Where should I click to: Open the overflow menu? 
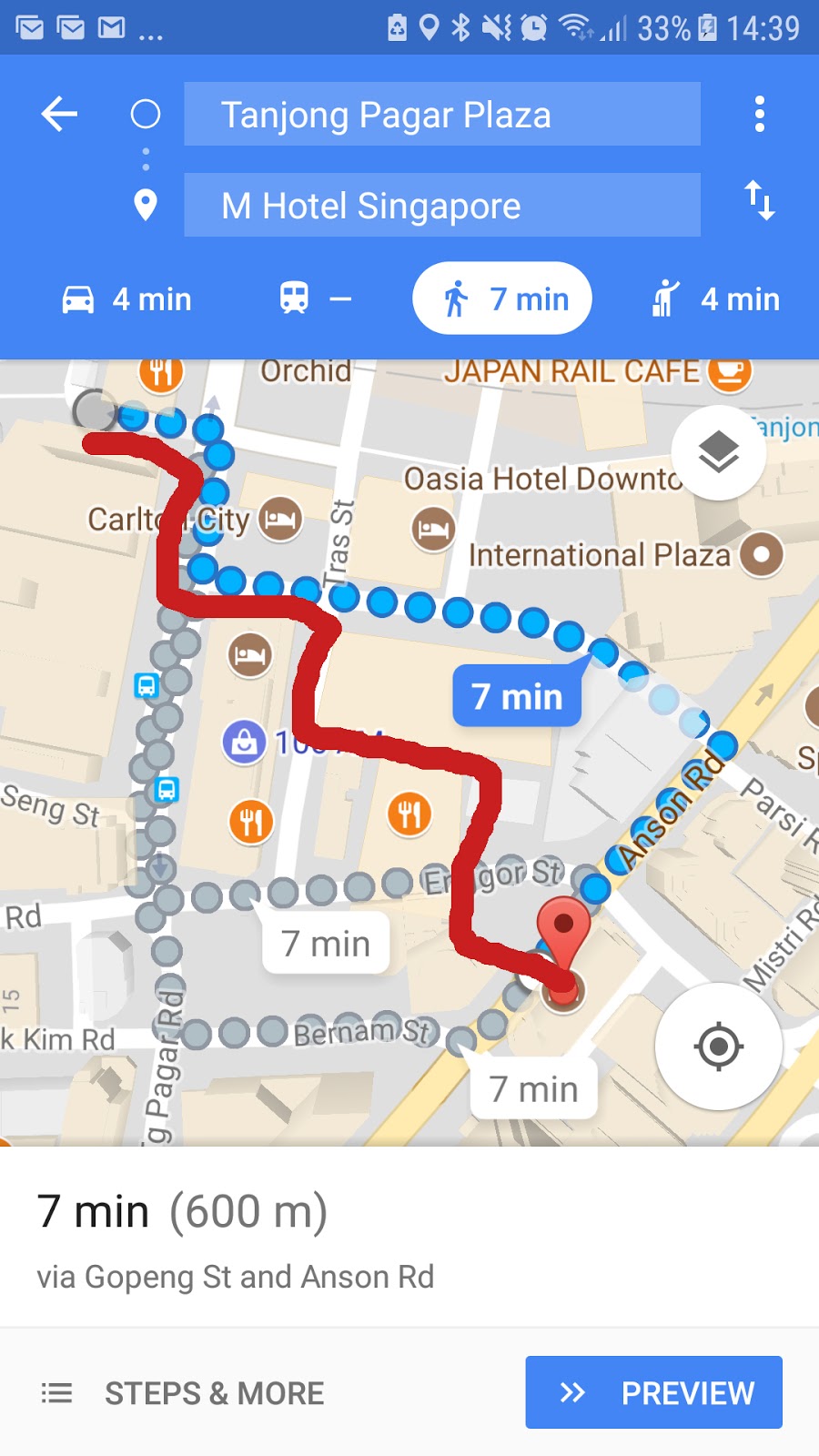(x=759, y=115)
